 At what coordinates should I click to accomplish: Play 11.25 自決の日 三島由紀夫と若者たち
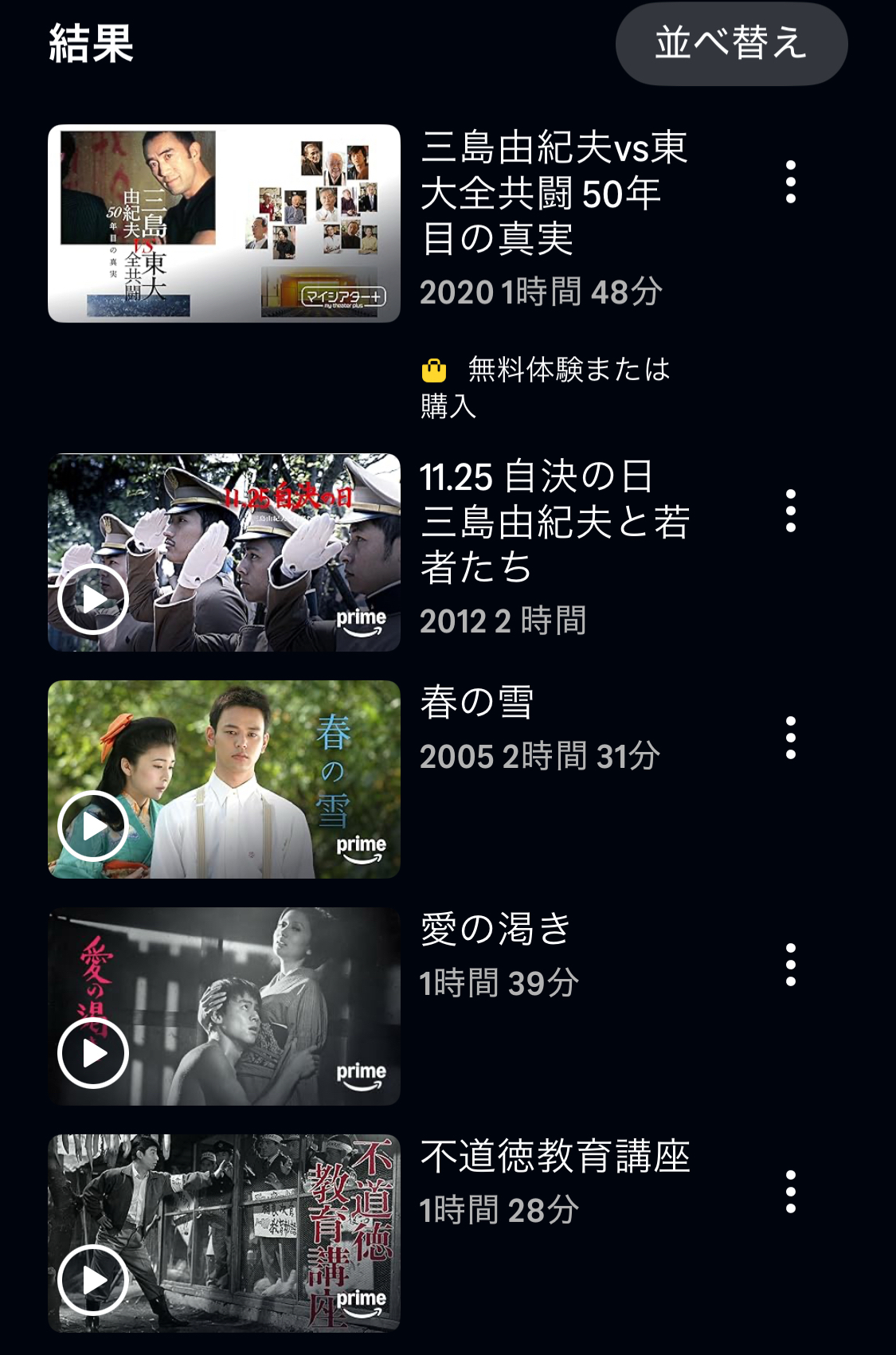click(93, 599)
